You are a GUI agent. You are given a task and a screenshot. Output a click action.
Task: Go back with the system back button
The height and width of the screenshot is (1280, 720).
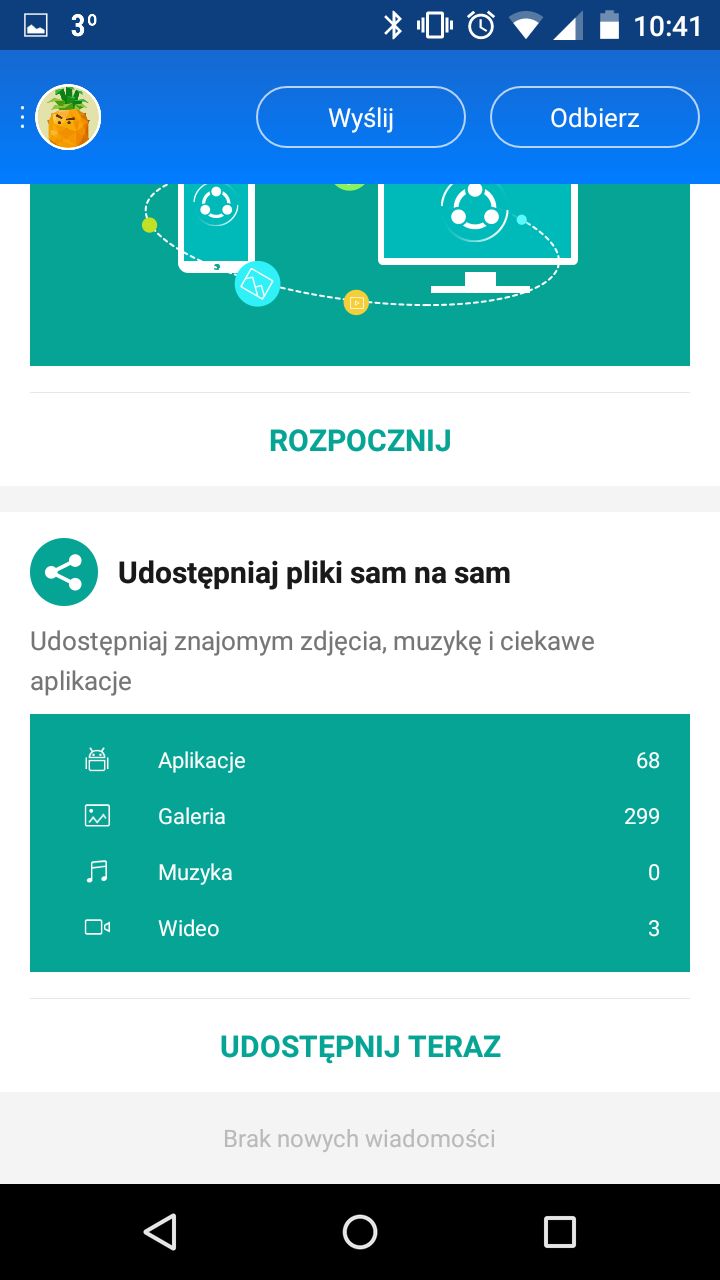160,1232
